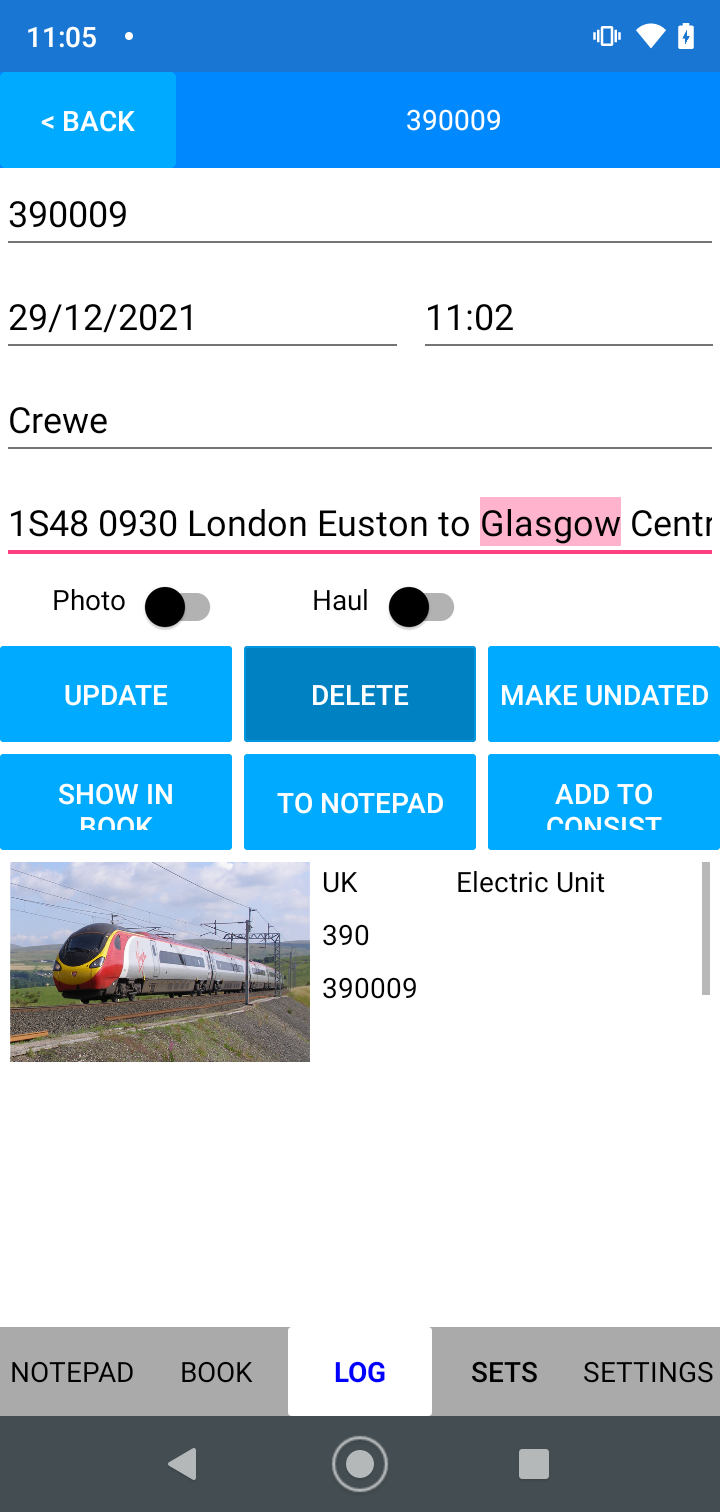Go back using the < BACK button
Screen dimensions: 720x1512
(87, 120)
